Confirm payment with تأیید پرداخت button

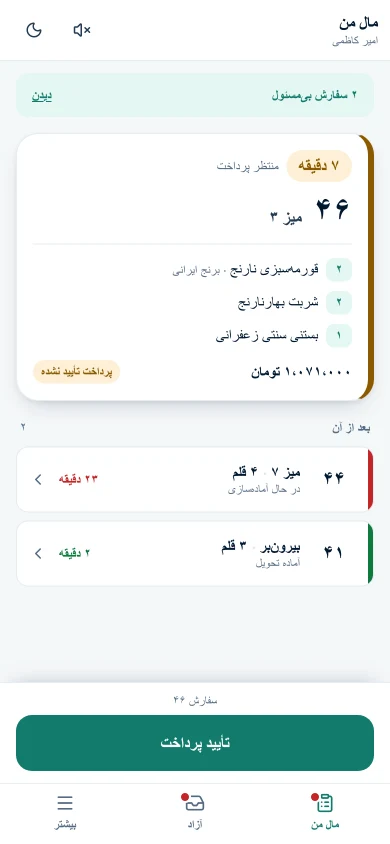pyautogui.click(x=195, y=743)
